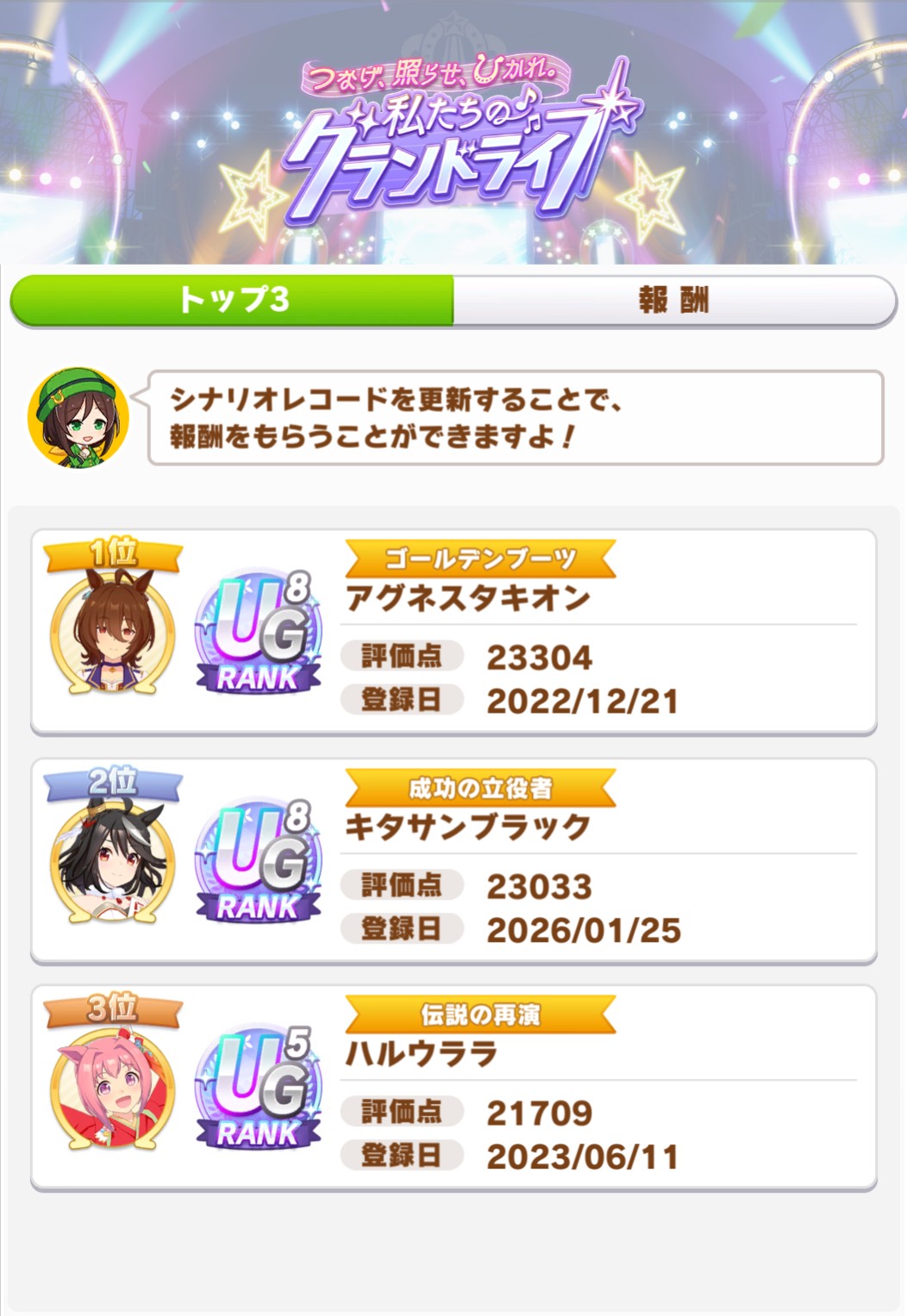Open the 3位 ハルウララ record card
This screenshot has height=1316, width=907.
point(453,1088)
